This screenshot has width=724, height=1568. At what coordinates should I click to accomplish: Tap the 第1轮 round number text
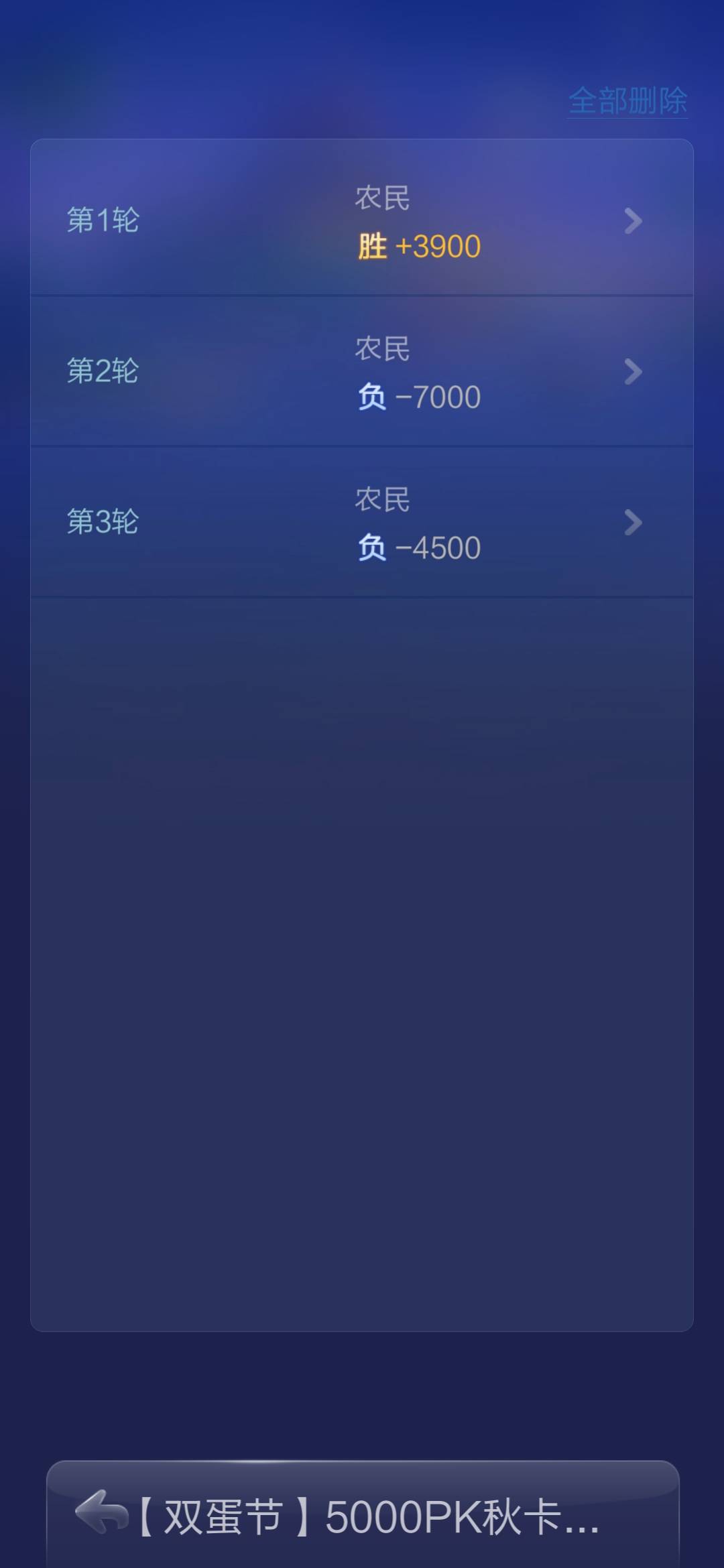coord(104,222)
